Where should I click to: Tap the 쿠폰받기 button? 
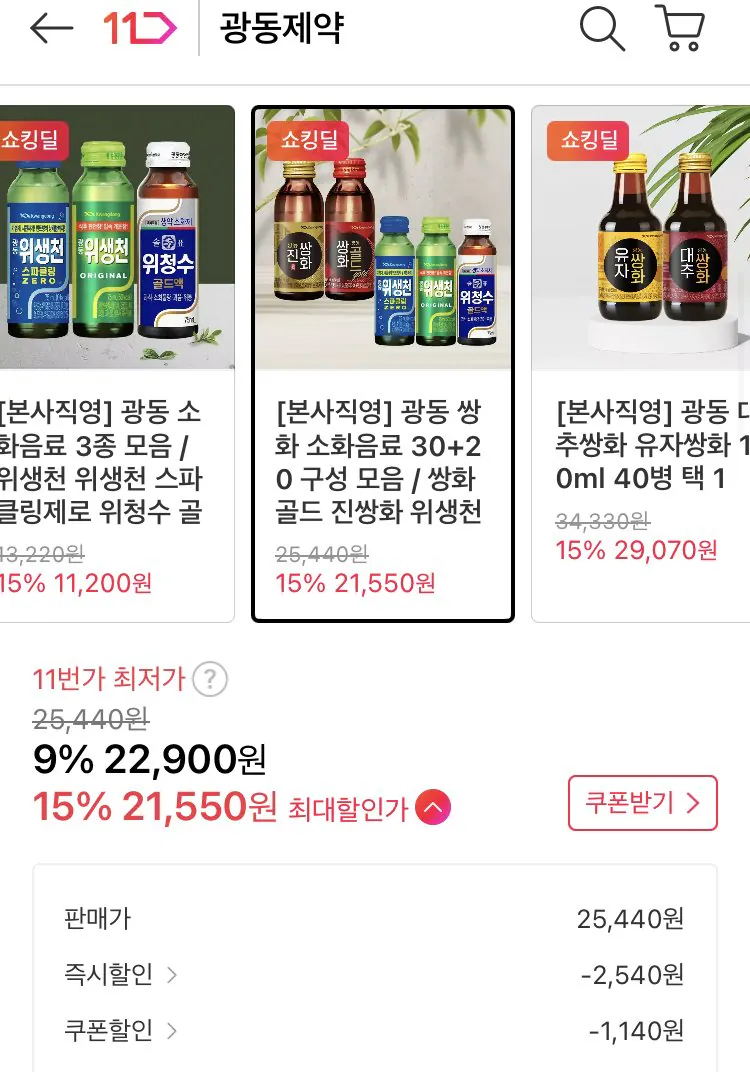click(642, 803)
